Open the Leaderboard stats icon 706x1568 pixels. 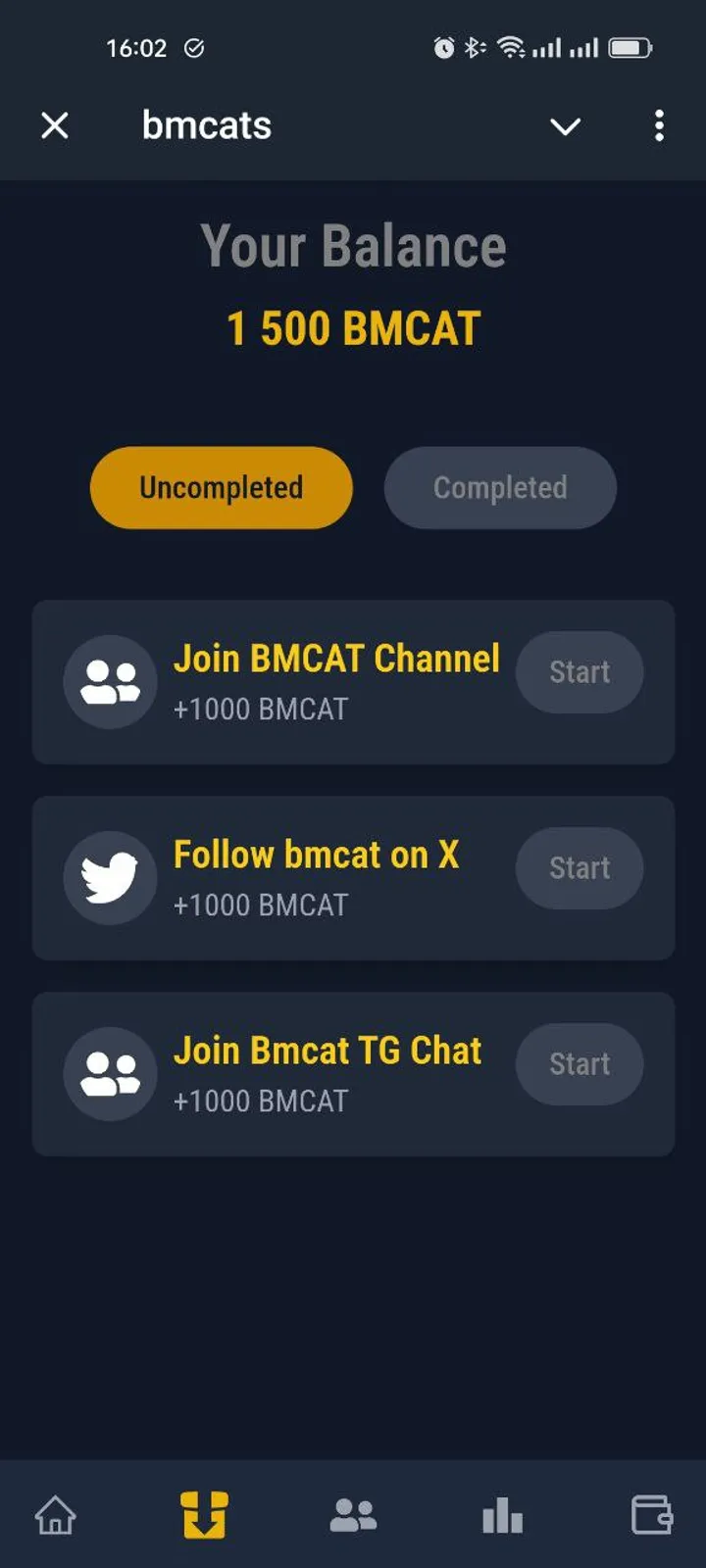pos(502,1514)
